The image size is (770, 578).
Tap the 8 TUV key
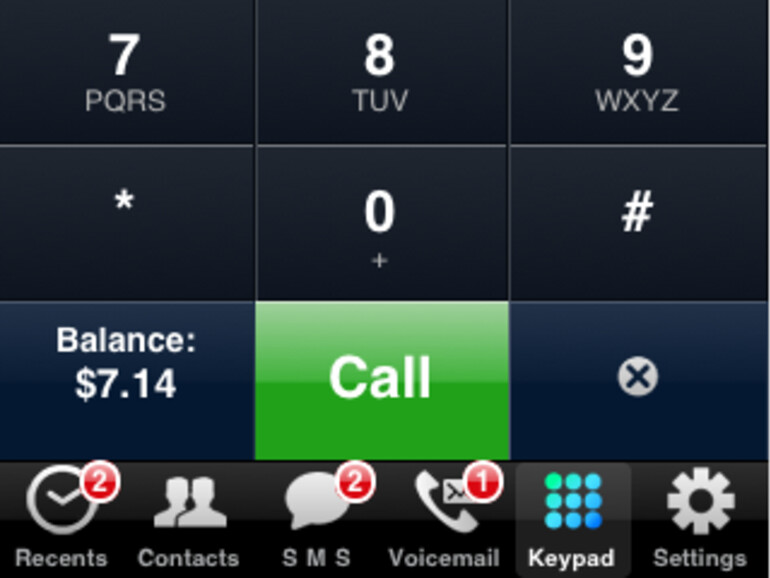[x=380, y=72]
